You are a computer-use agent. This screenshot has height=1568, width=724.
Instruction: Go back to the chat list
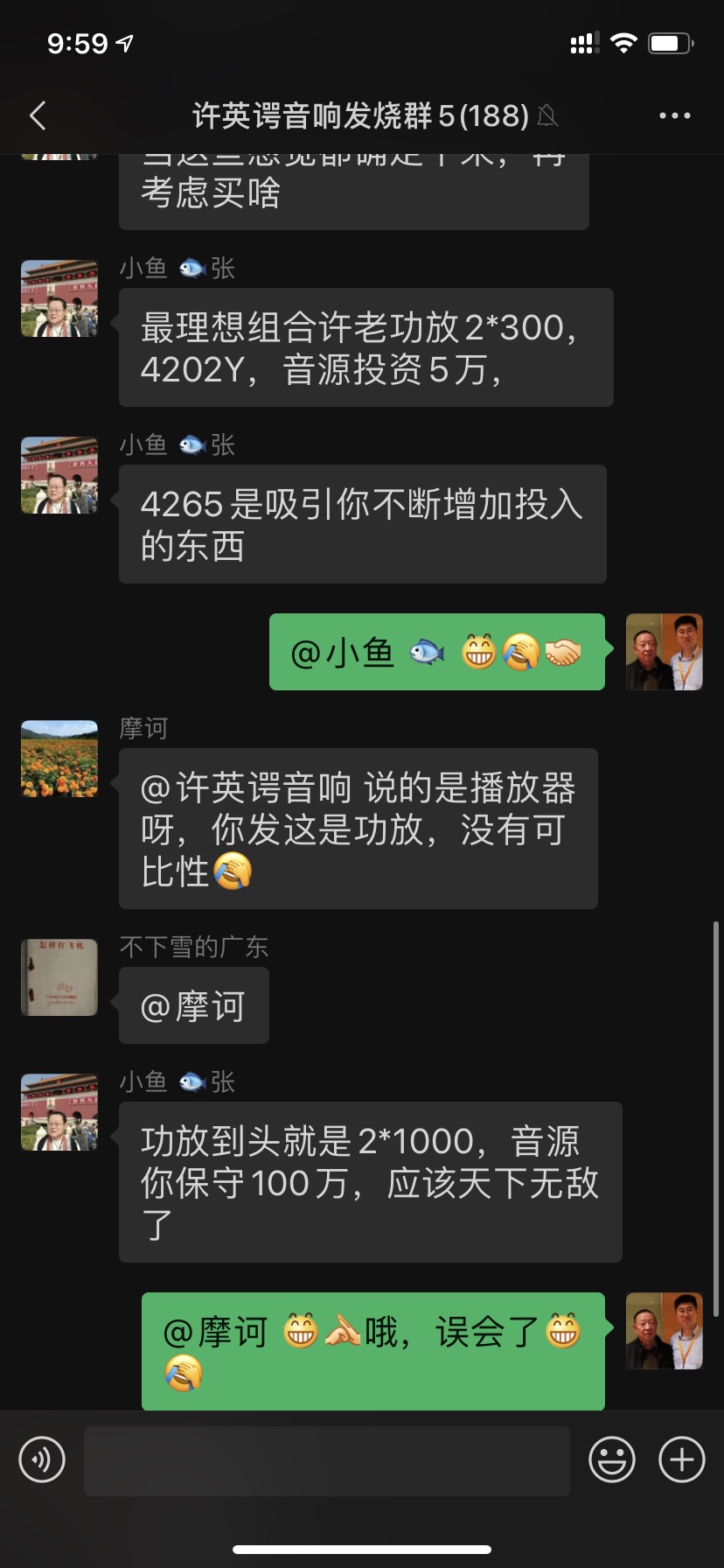[x=38, y=115]
